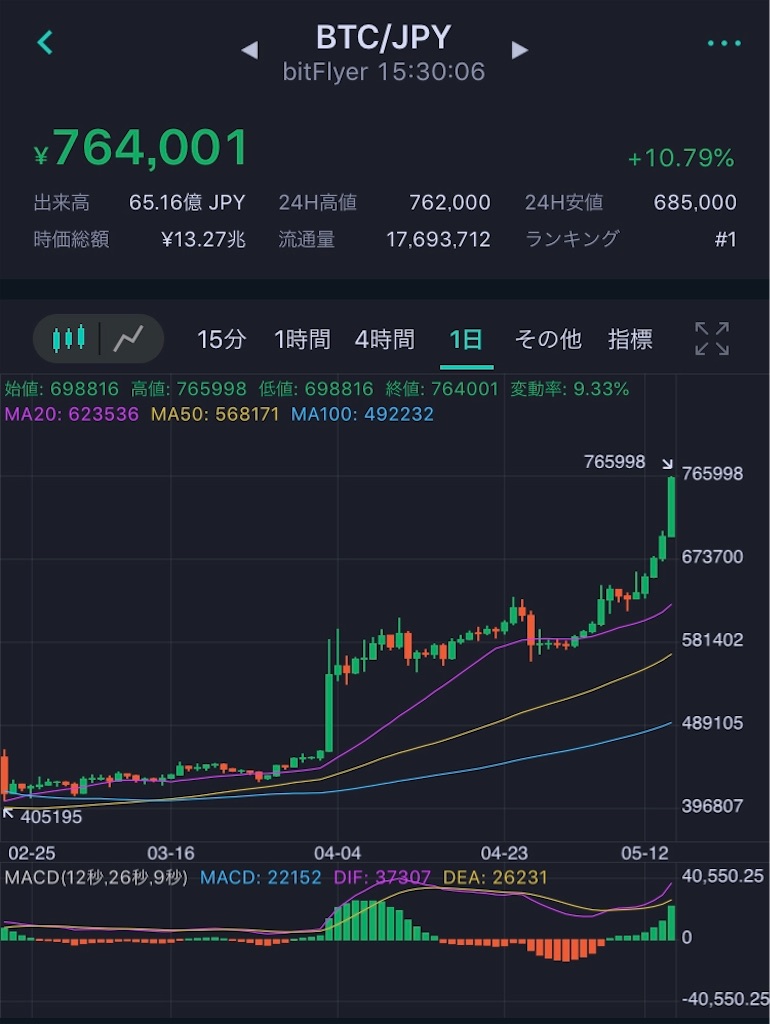This screenshot has height=1024, width=770.
Task: Go back using the teal arrow
Action: pyautogui.click(x=45, y=42)
